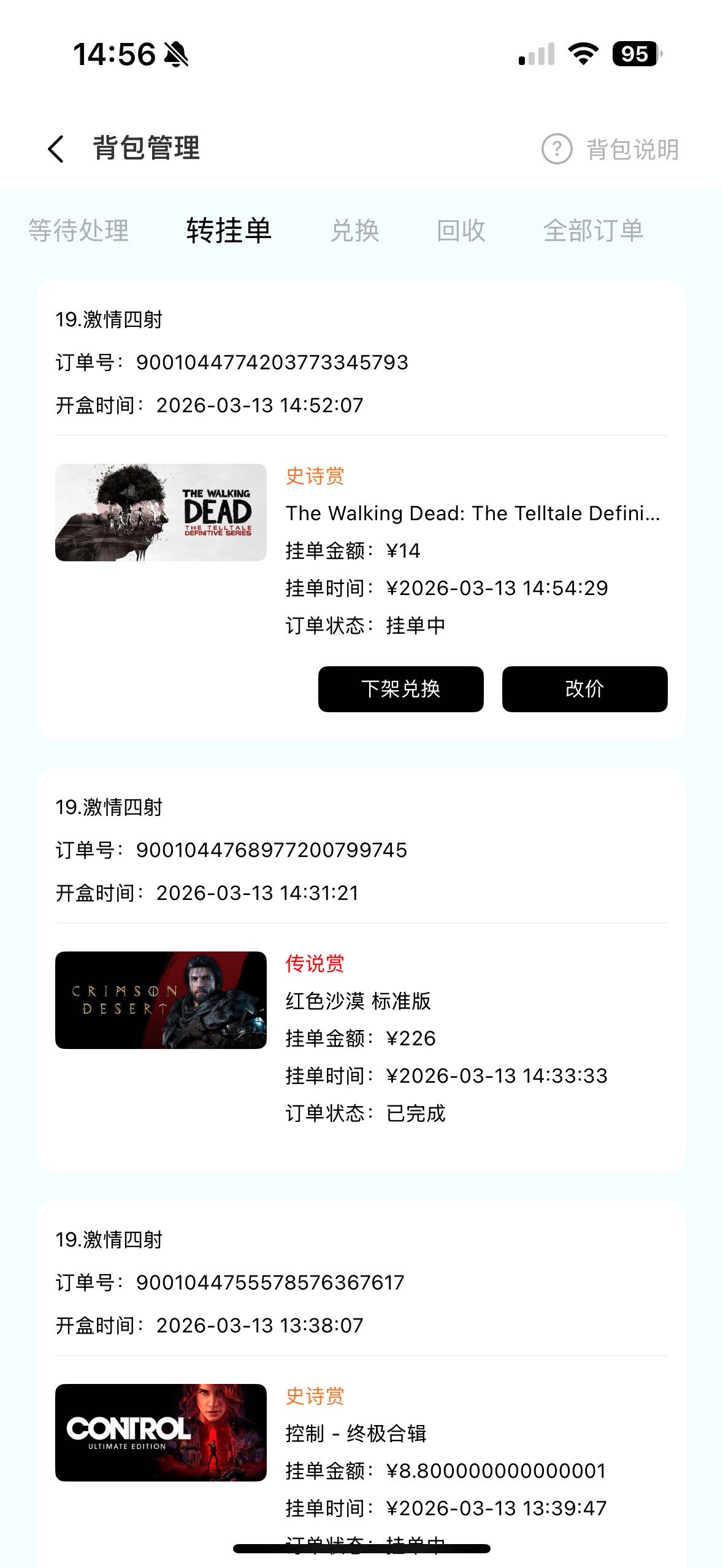
Task: Switch to the 等待处理 tab
Action: pyautogui.click(x=78, y=231)
